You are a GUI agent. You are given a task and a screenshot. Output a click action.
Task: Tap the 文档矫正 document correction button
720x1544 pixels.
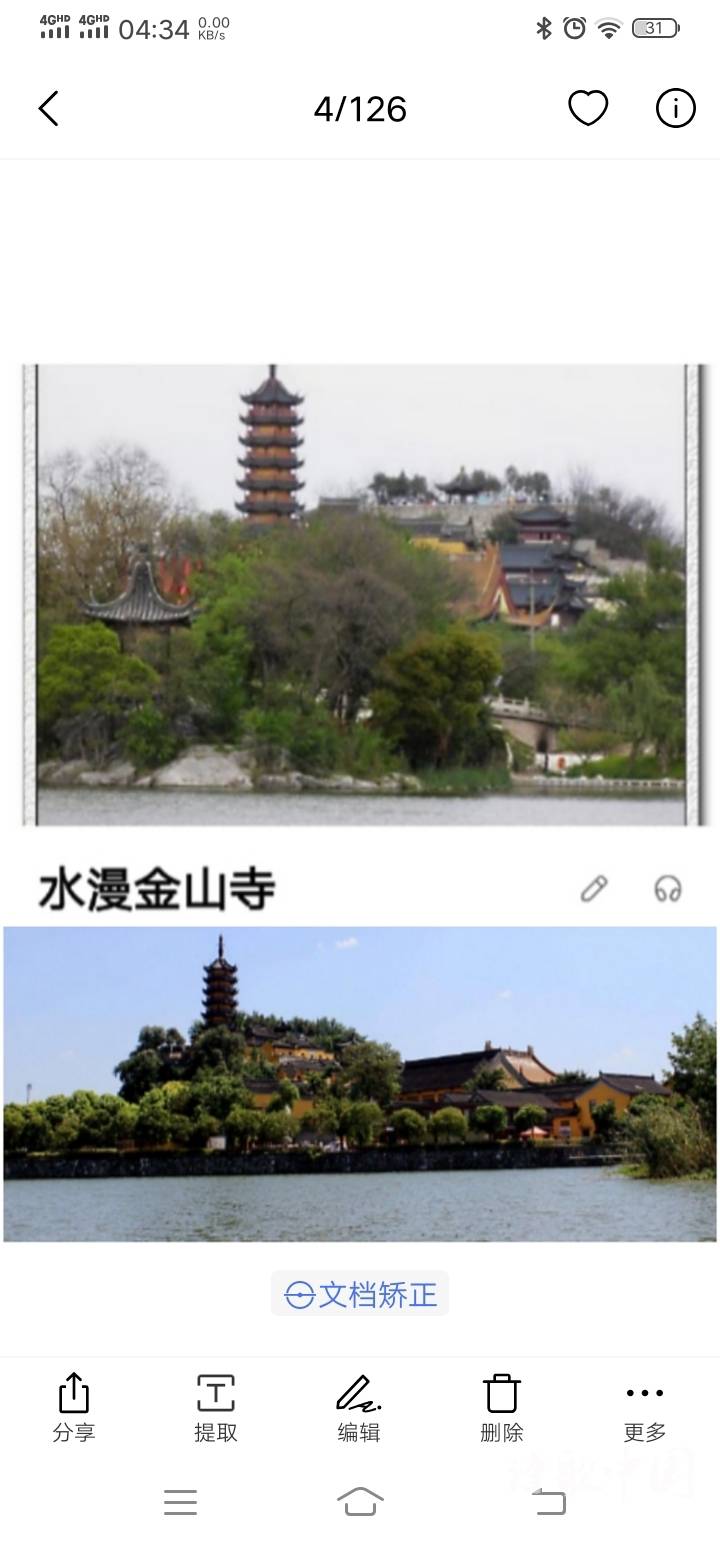pyautogui.click(x=360, y=1294)
